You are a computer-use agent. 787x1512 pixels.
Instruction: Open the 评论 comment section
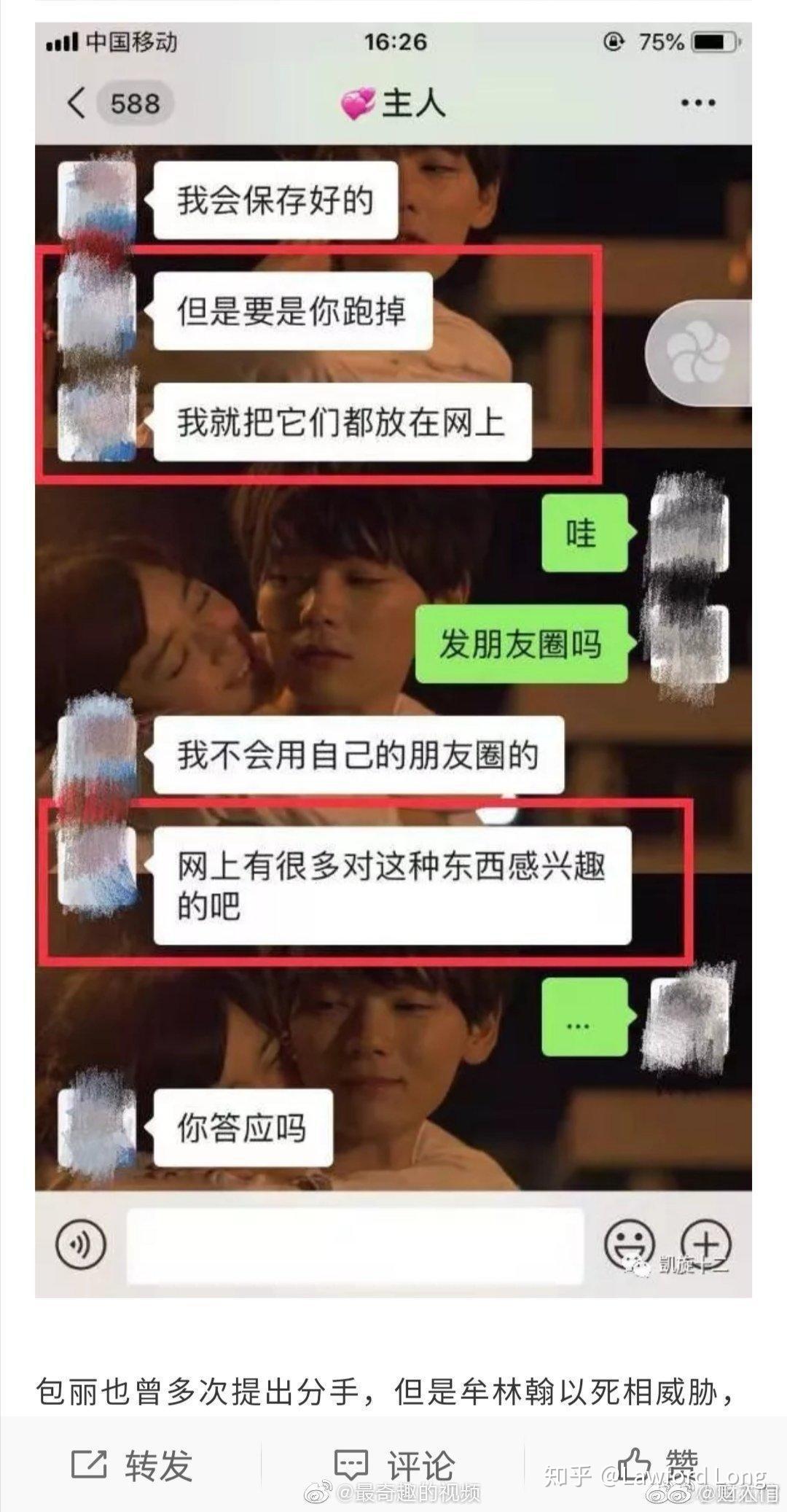[x=393, y=1464]
